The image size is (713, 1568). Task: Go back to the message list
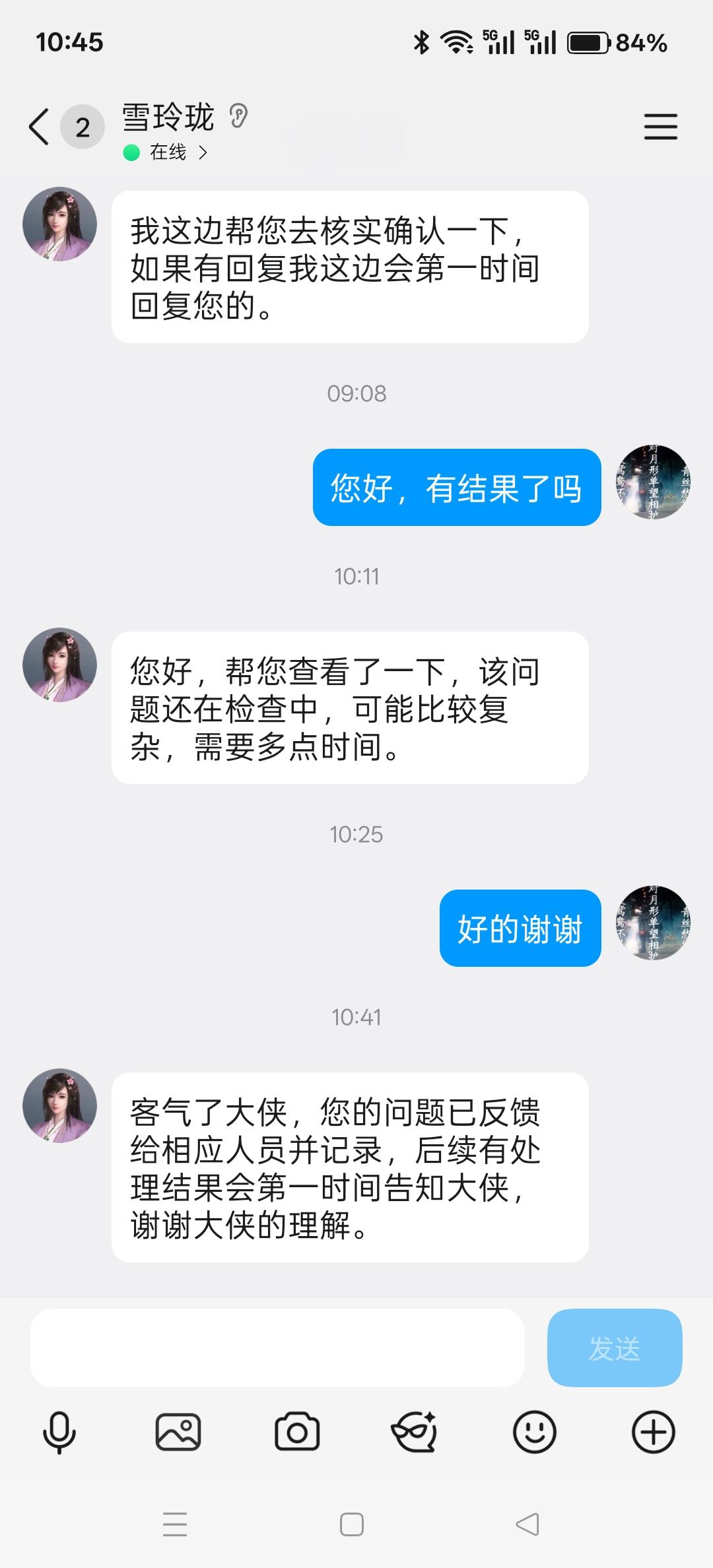click(40, 126)
